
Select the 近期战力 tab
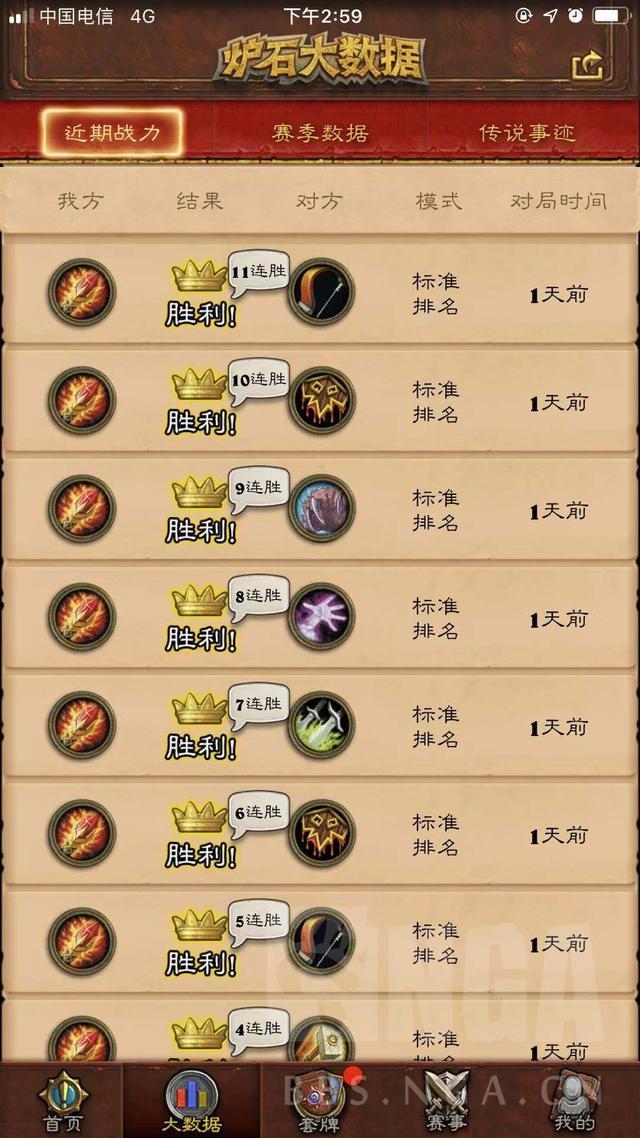pos(112,132)
